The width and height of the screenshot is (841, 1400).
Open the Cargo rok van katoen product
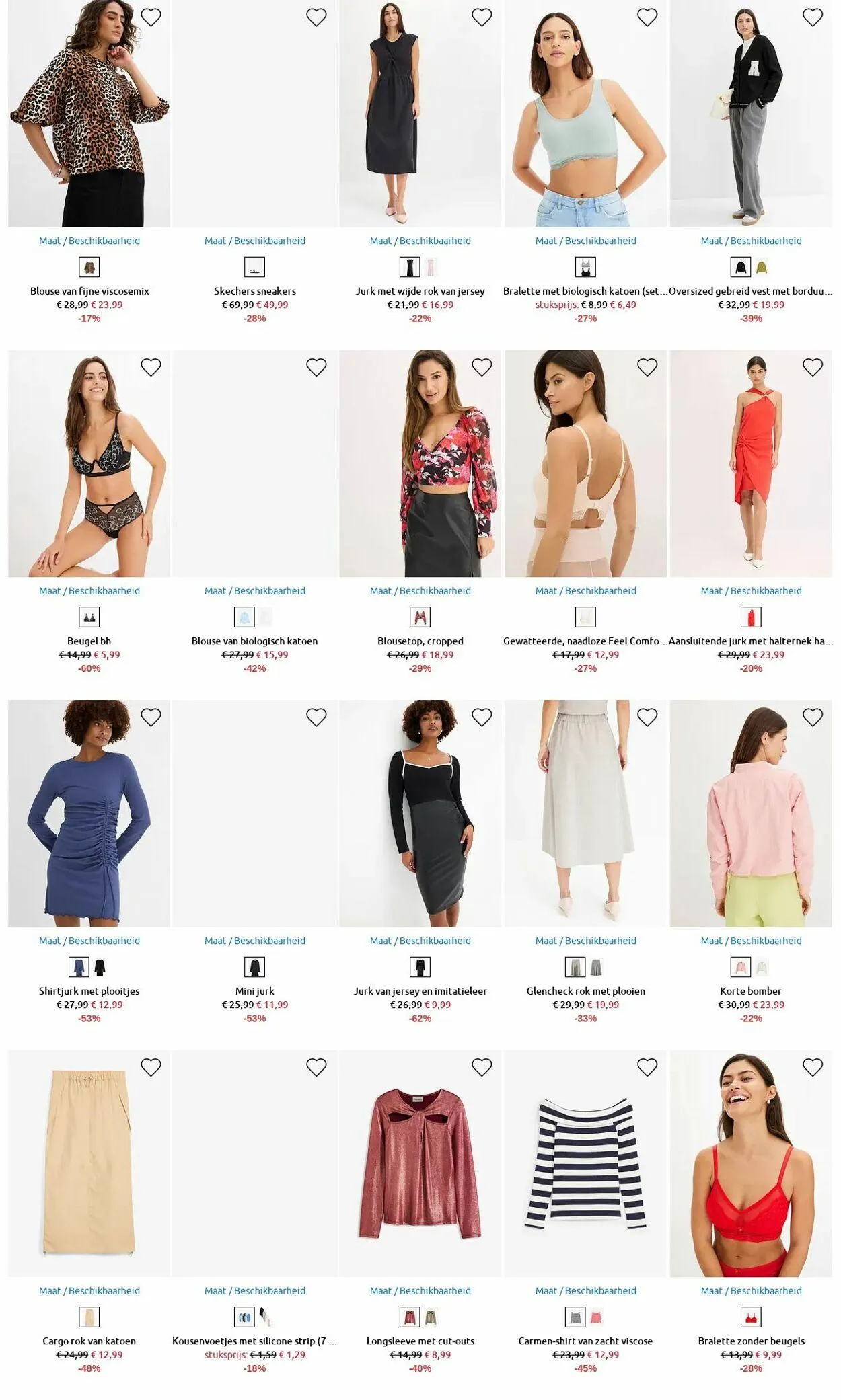click(89, 1341)
